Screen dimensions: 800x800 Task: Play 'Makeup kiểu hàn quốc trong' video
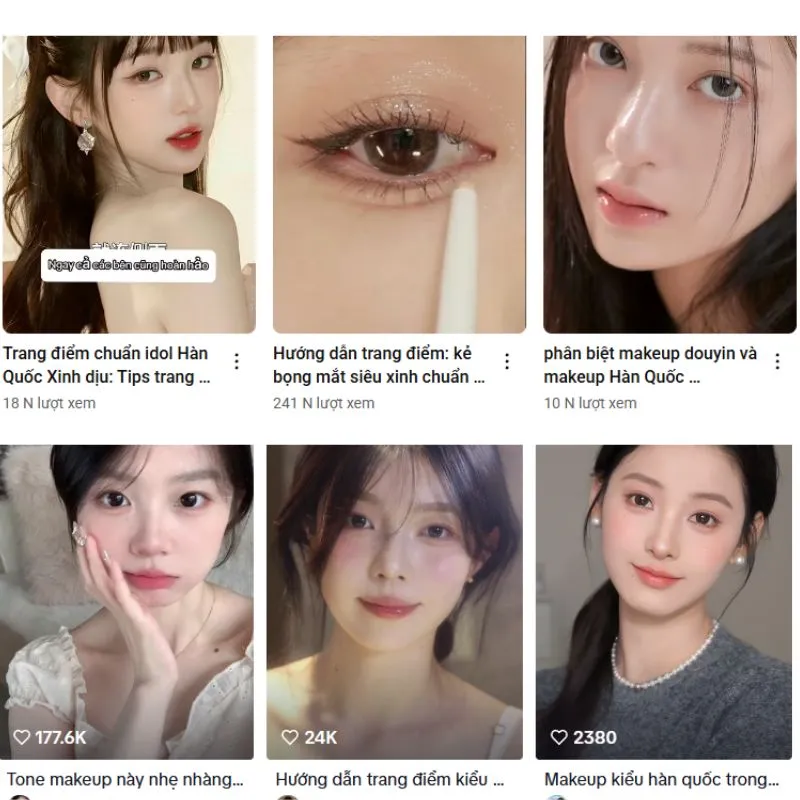point(665,600)
